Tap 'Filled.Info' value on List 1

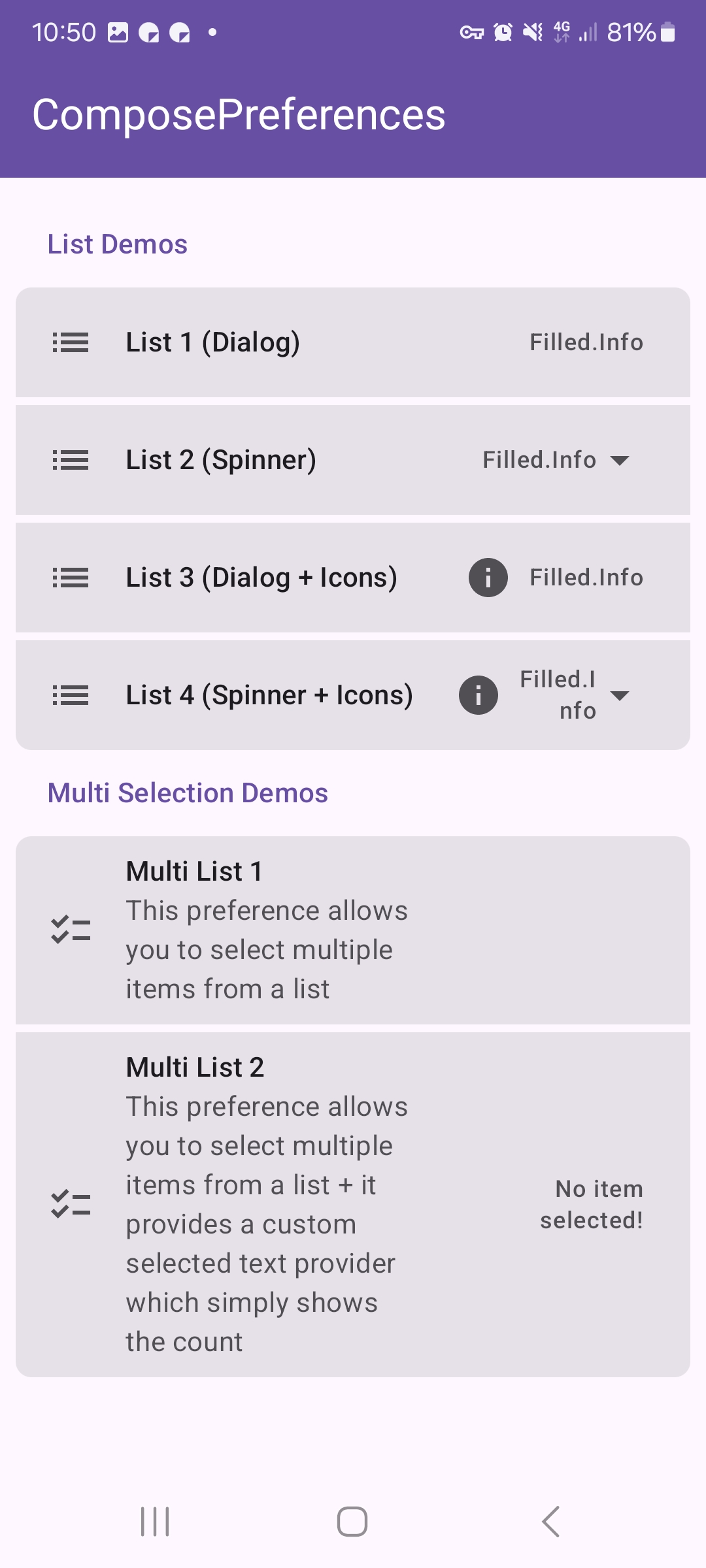pos(585,342)
